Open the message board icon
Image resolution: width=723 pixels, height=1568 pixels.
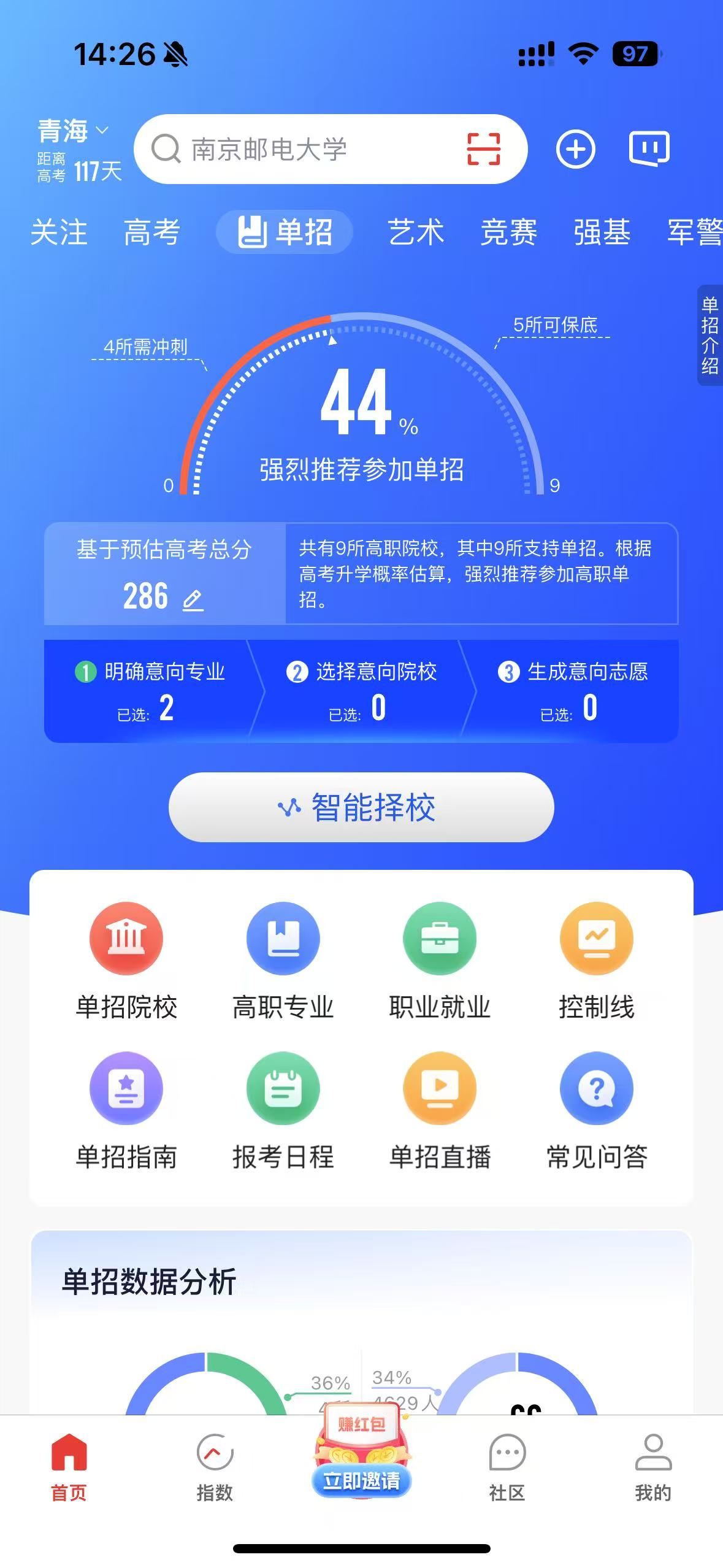pos(649,148)
